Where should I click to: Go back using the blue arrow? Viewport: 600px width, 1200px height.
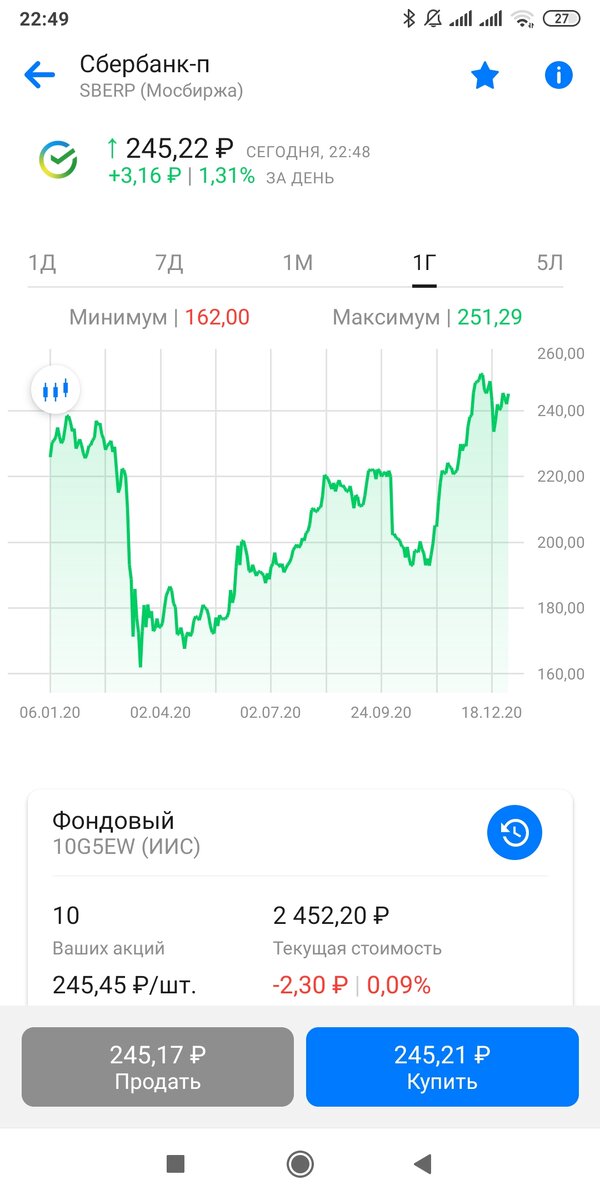[x=39, y=75]
